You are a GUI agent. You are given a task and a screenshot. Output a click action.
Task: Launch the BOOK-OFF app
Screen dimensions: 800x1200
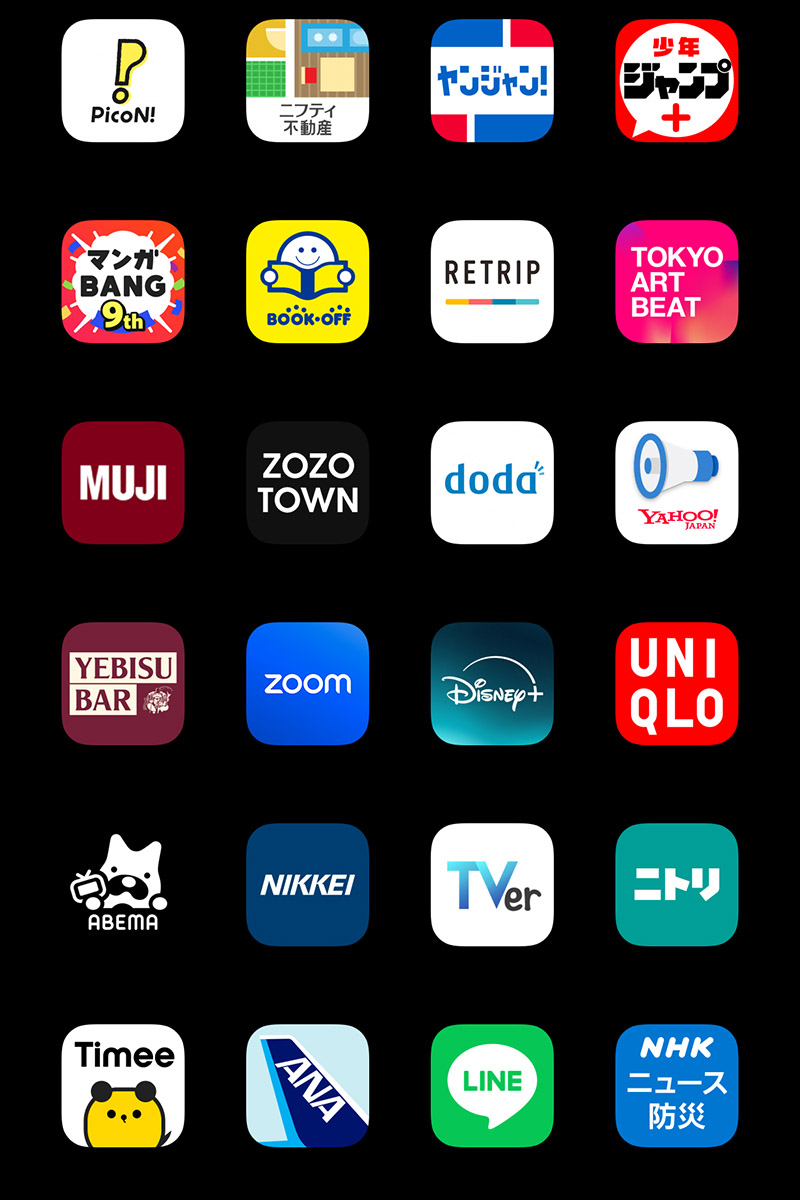307,282
